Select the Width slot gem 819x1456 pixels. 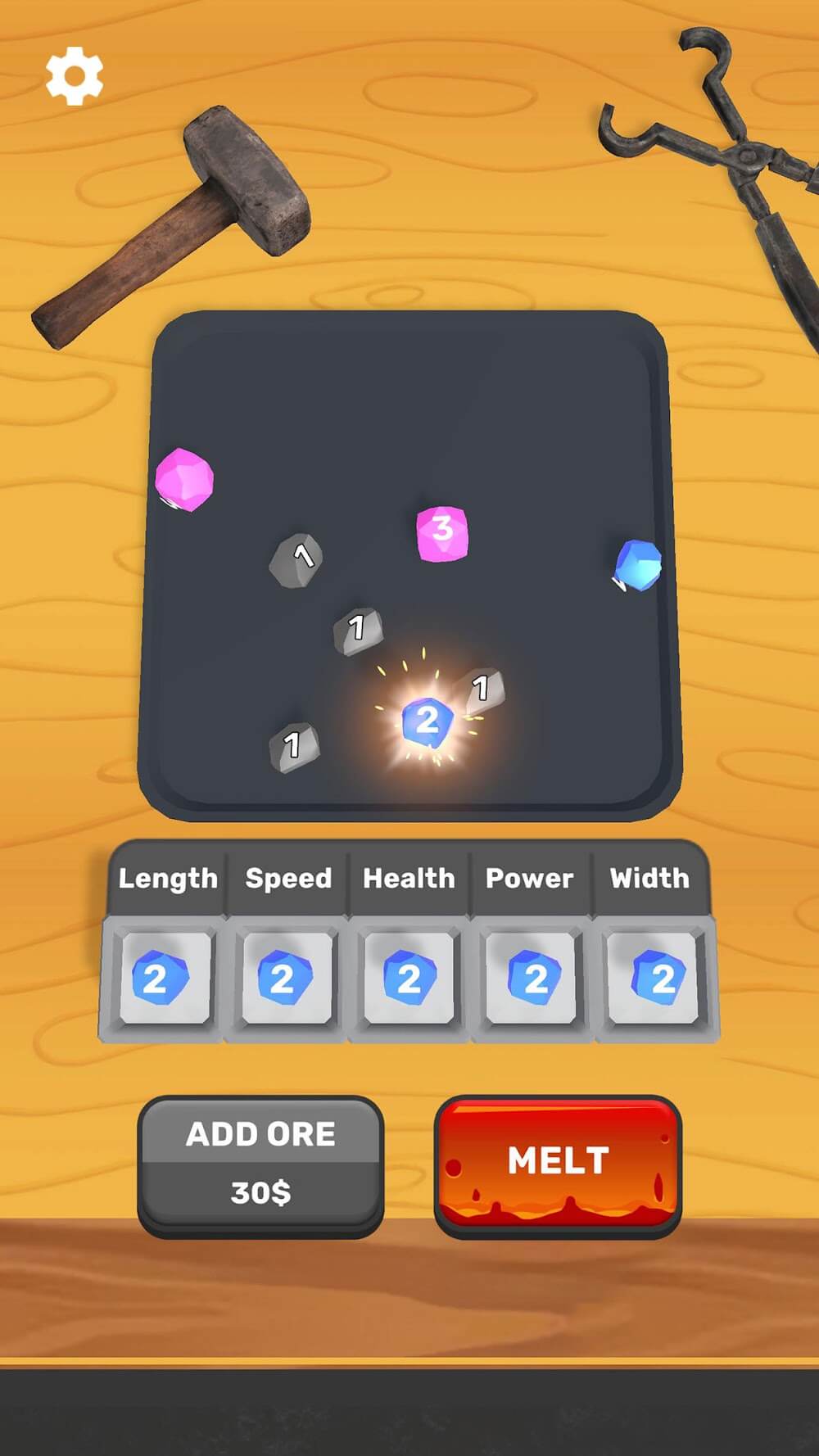(x=654, y=978)
